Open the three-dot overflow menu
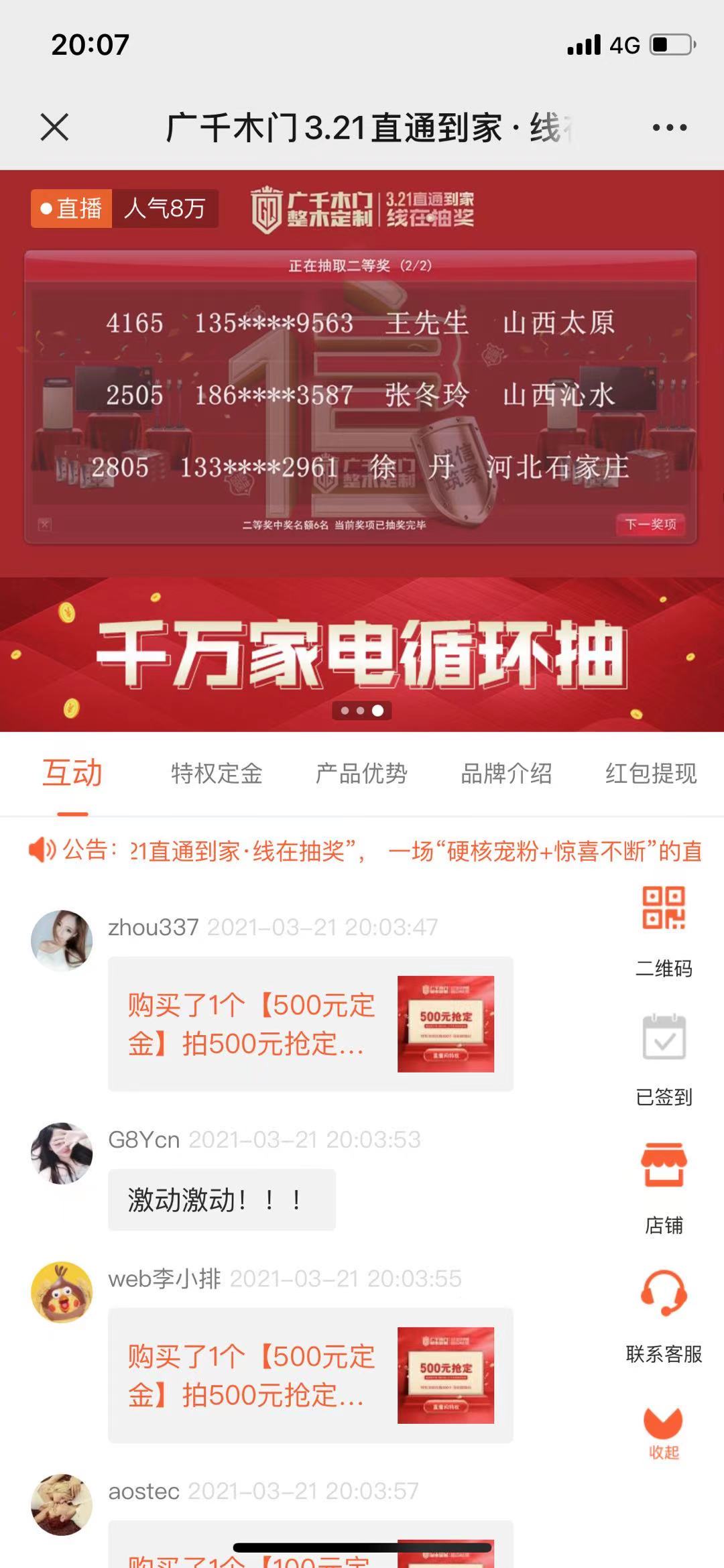 [670, 127]
